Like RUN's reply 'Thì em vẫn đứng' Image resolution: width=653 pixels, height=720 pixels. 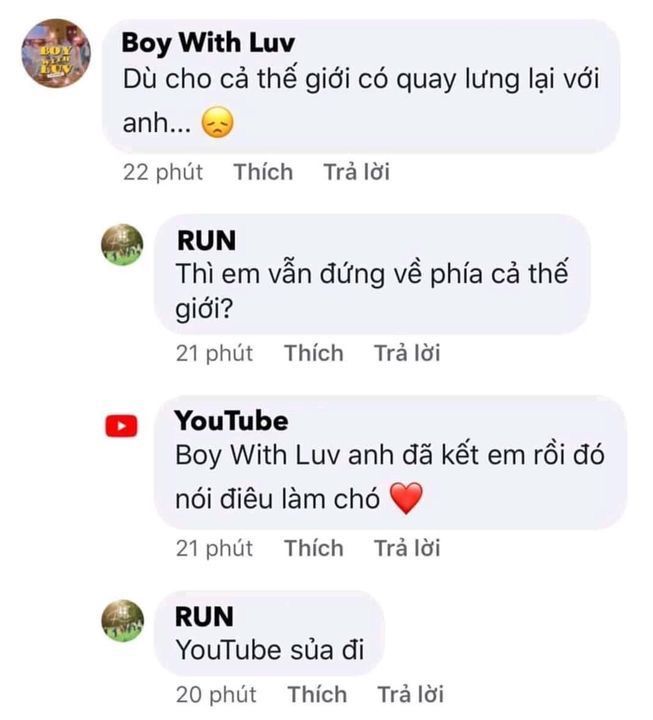click(313, 353)
